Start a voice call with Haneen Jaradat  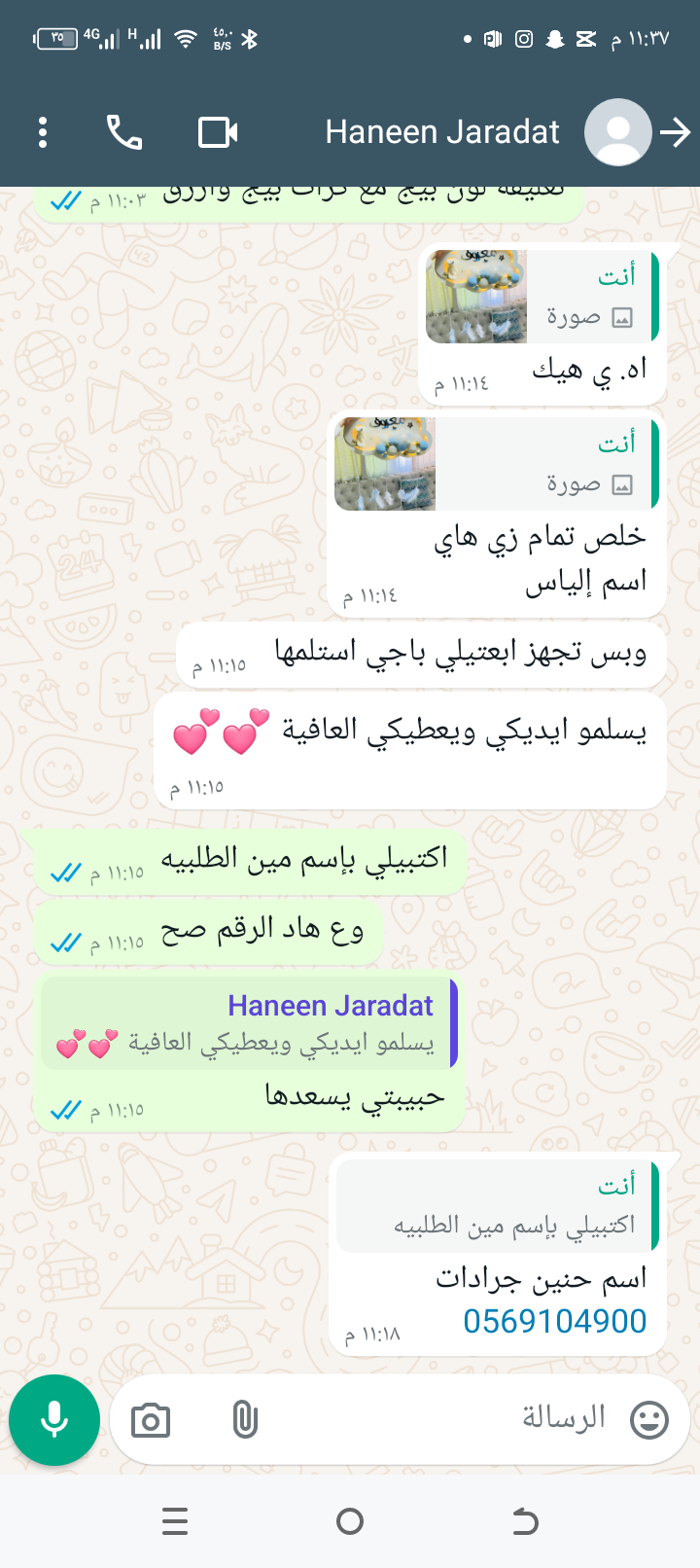click(x=124, y=132)
